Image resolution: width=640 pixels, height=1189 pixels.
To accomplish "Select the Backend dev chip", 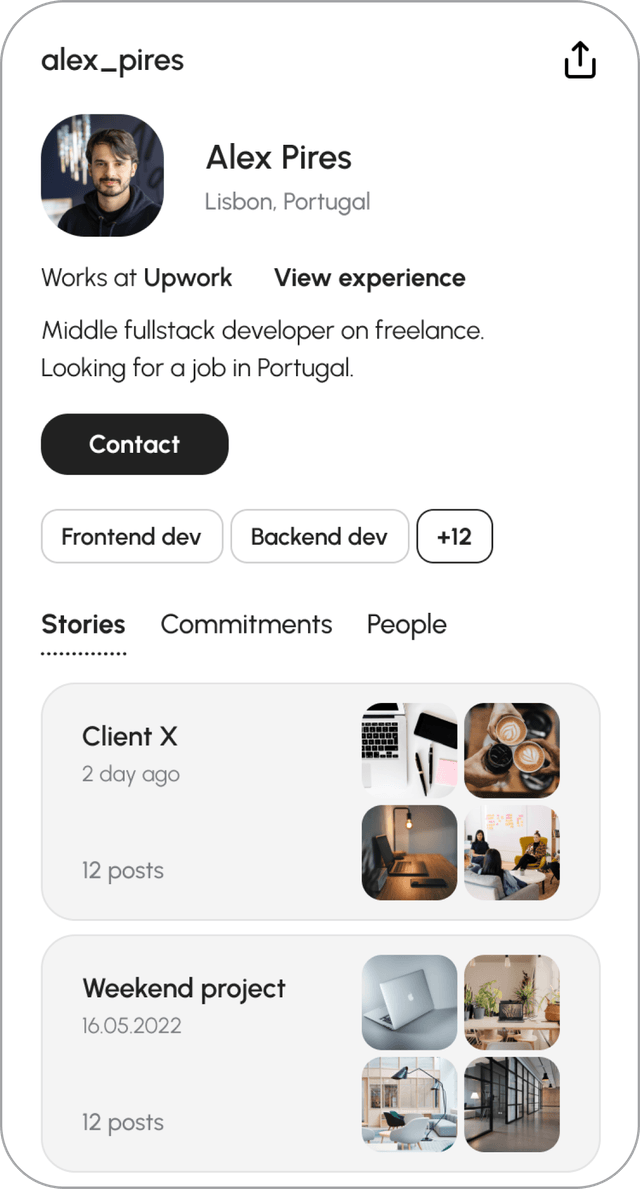I will click(x=319, y=537).
